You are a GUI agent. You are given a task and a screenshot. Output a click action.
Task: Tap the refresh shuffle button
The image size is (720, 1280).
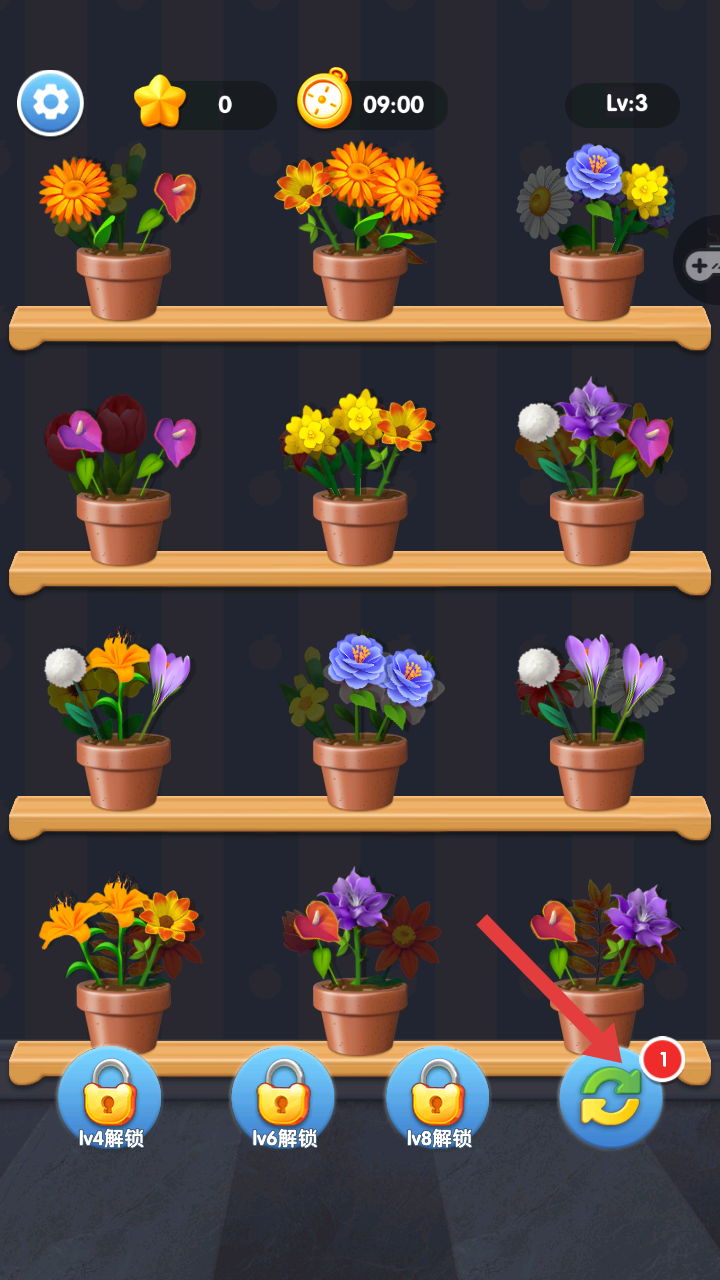pos(610,1097)
